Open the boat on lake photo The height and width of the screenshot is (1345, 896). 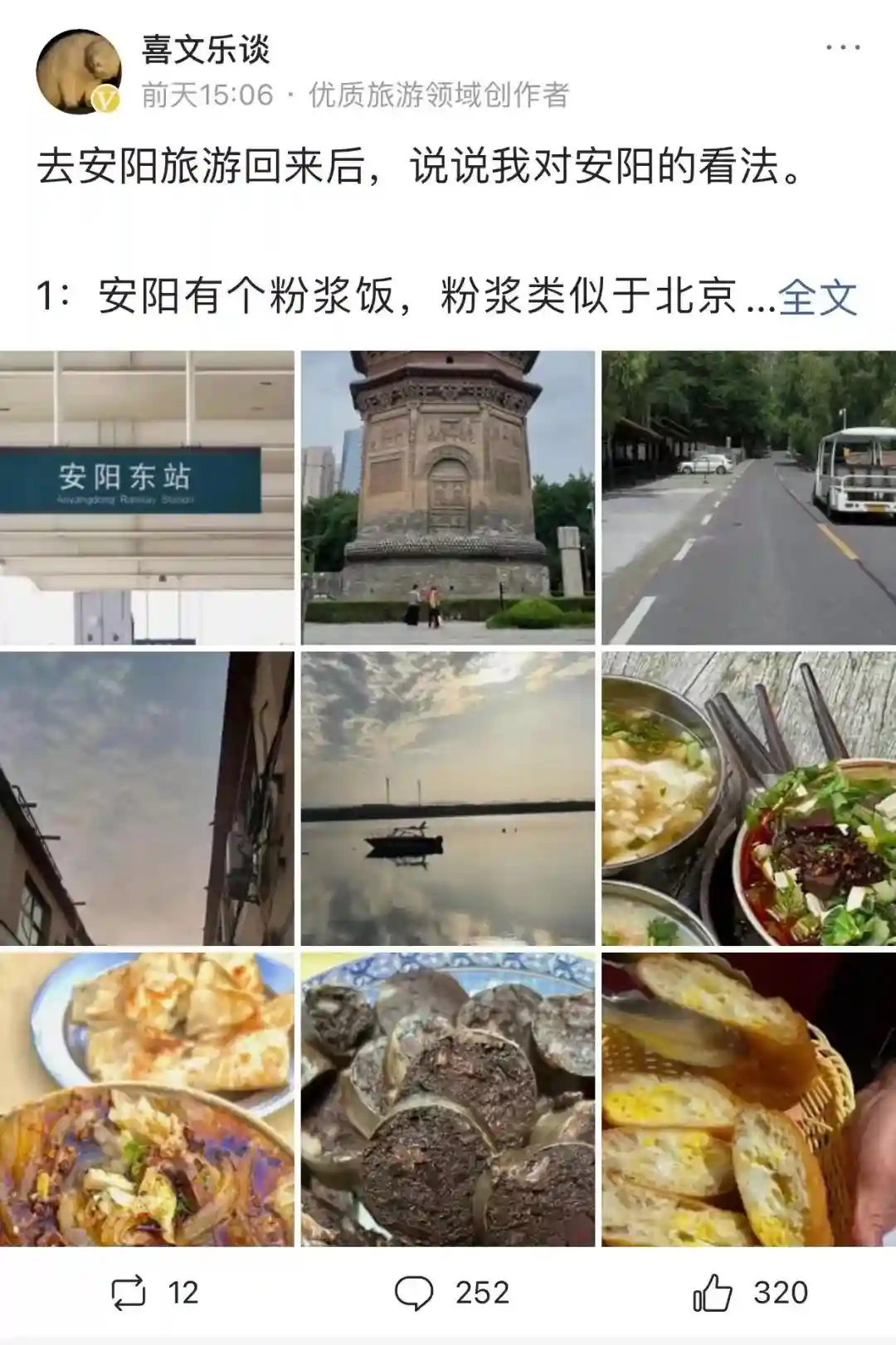tap(448, 798)
